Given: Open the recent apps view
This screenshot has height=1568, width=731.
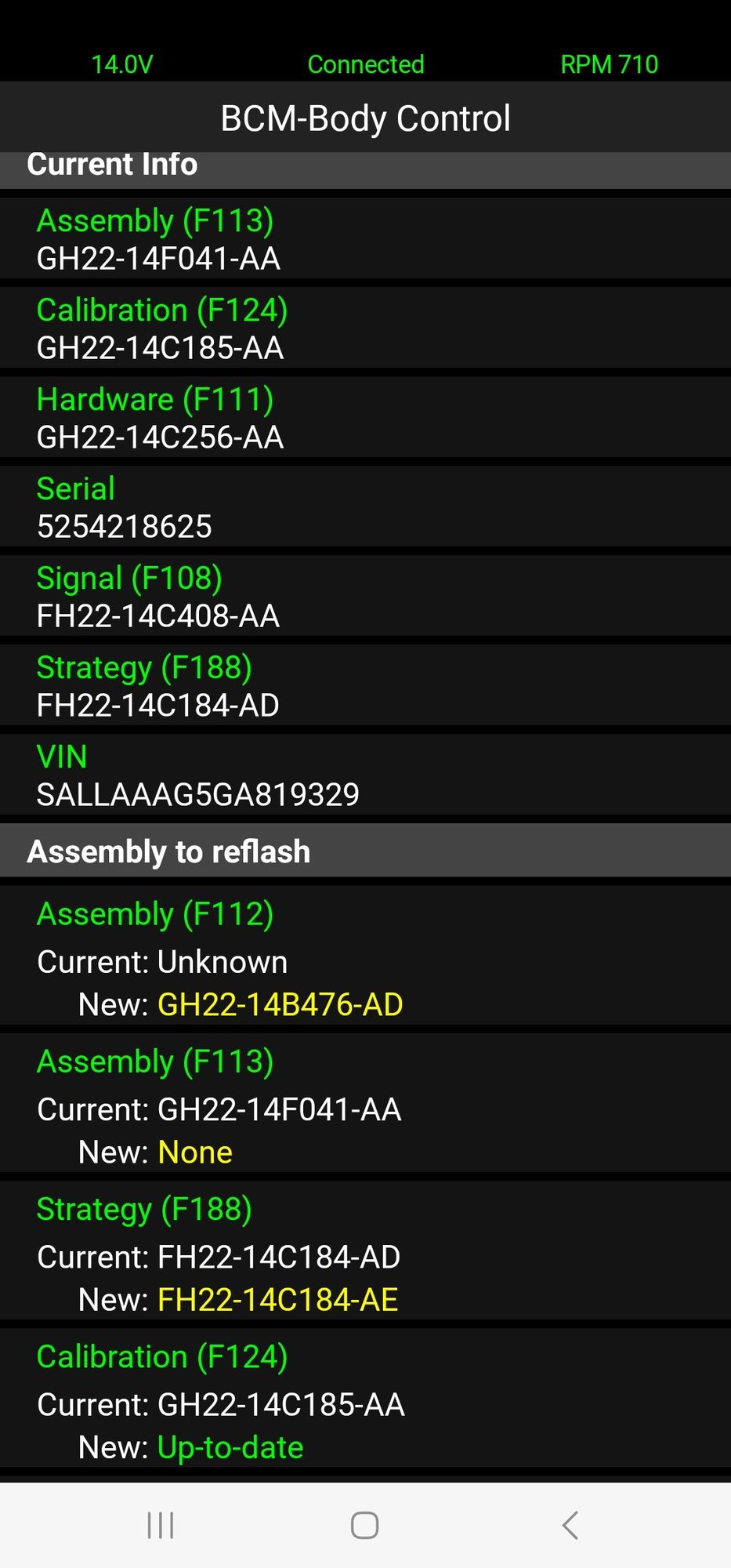Looking at the screenshot, I should [161, 1525].
